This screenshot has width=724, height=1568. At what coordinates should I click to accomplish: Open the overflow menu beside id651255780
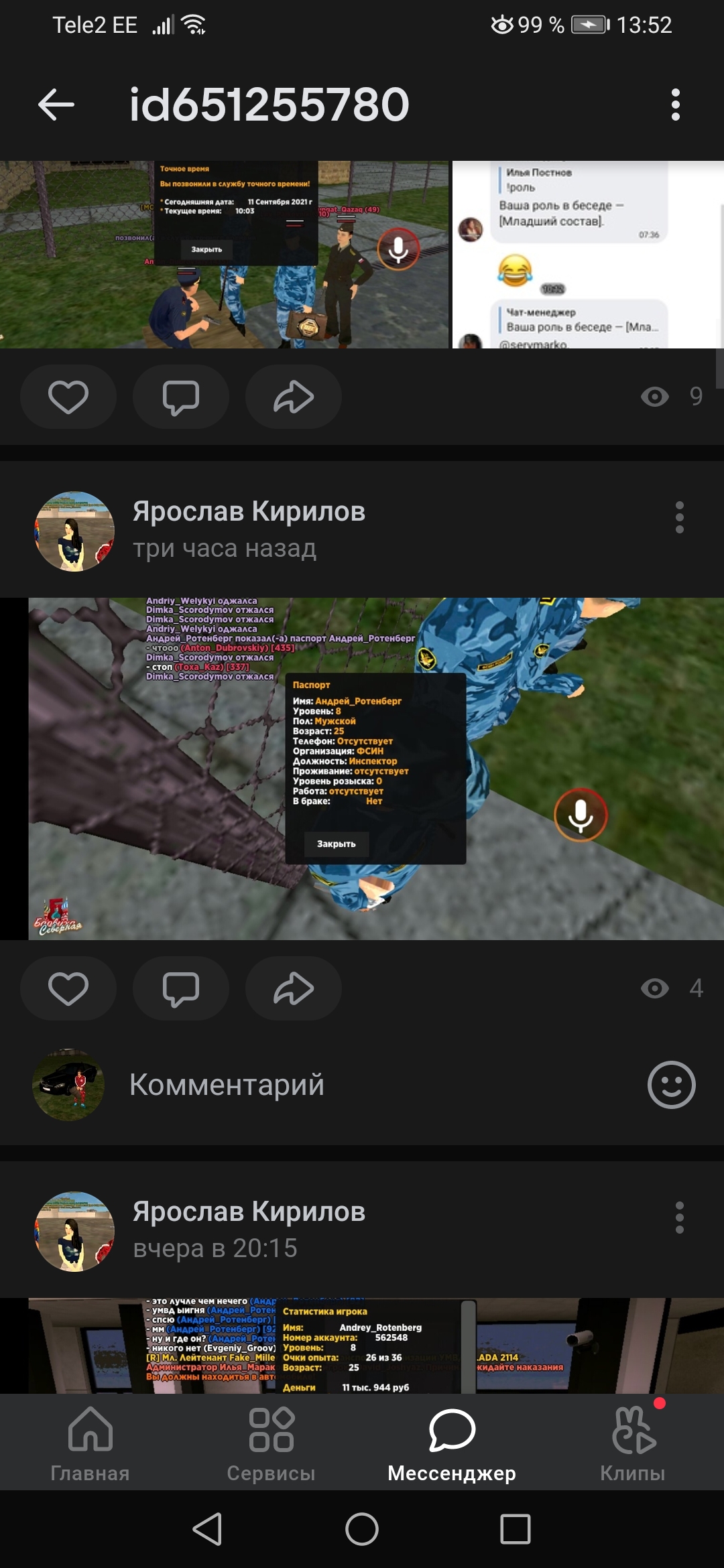(x=675, y=105)
